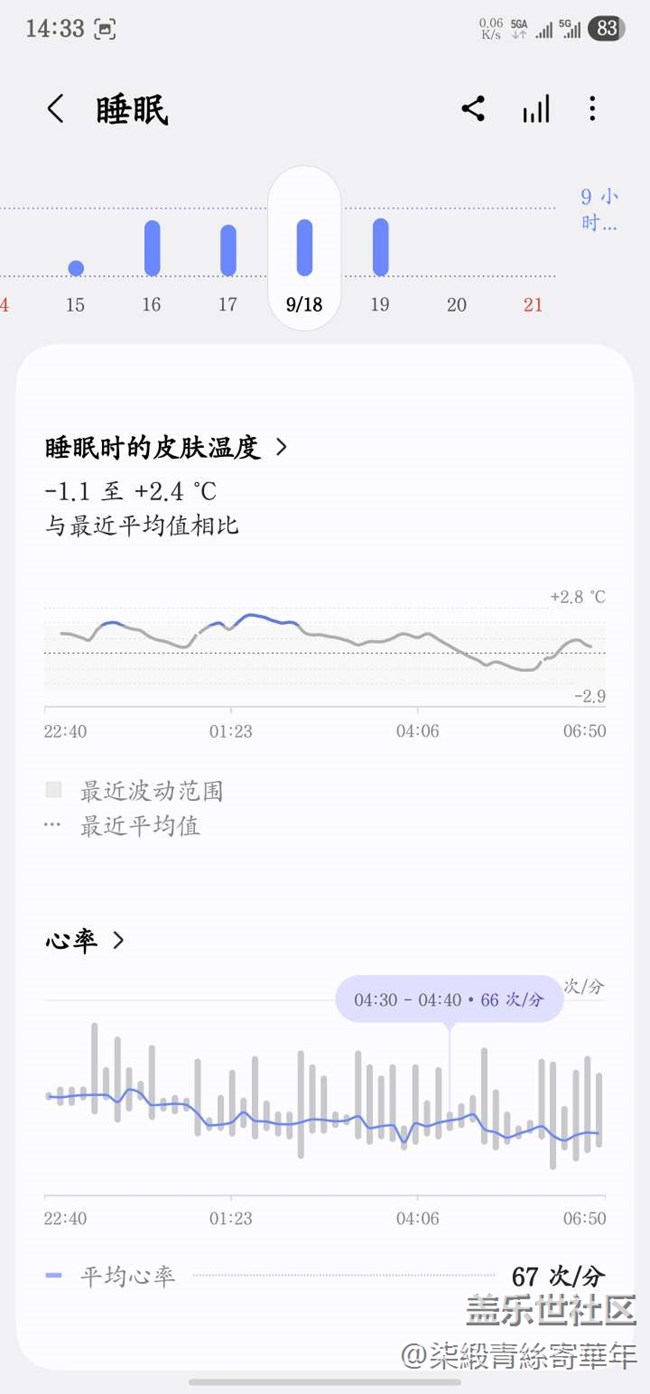Open 睡眠时的皮肤温度 details
The height and width of the screenshot is (1394, 650).
(166, 448)
